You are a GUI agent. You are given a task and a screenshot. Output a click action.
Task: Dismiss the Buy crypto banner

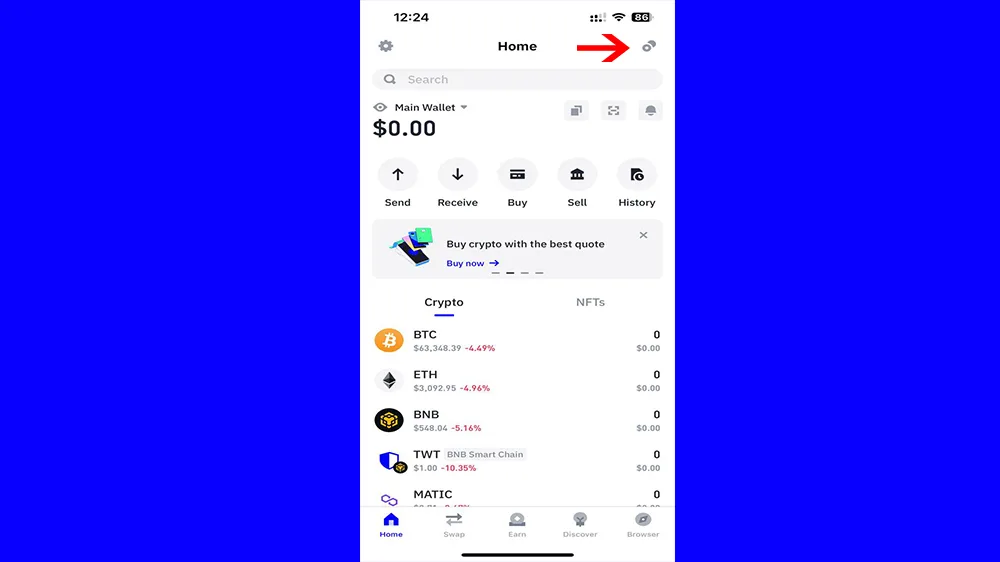click(x=643, y=235)
